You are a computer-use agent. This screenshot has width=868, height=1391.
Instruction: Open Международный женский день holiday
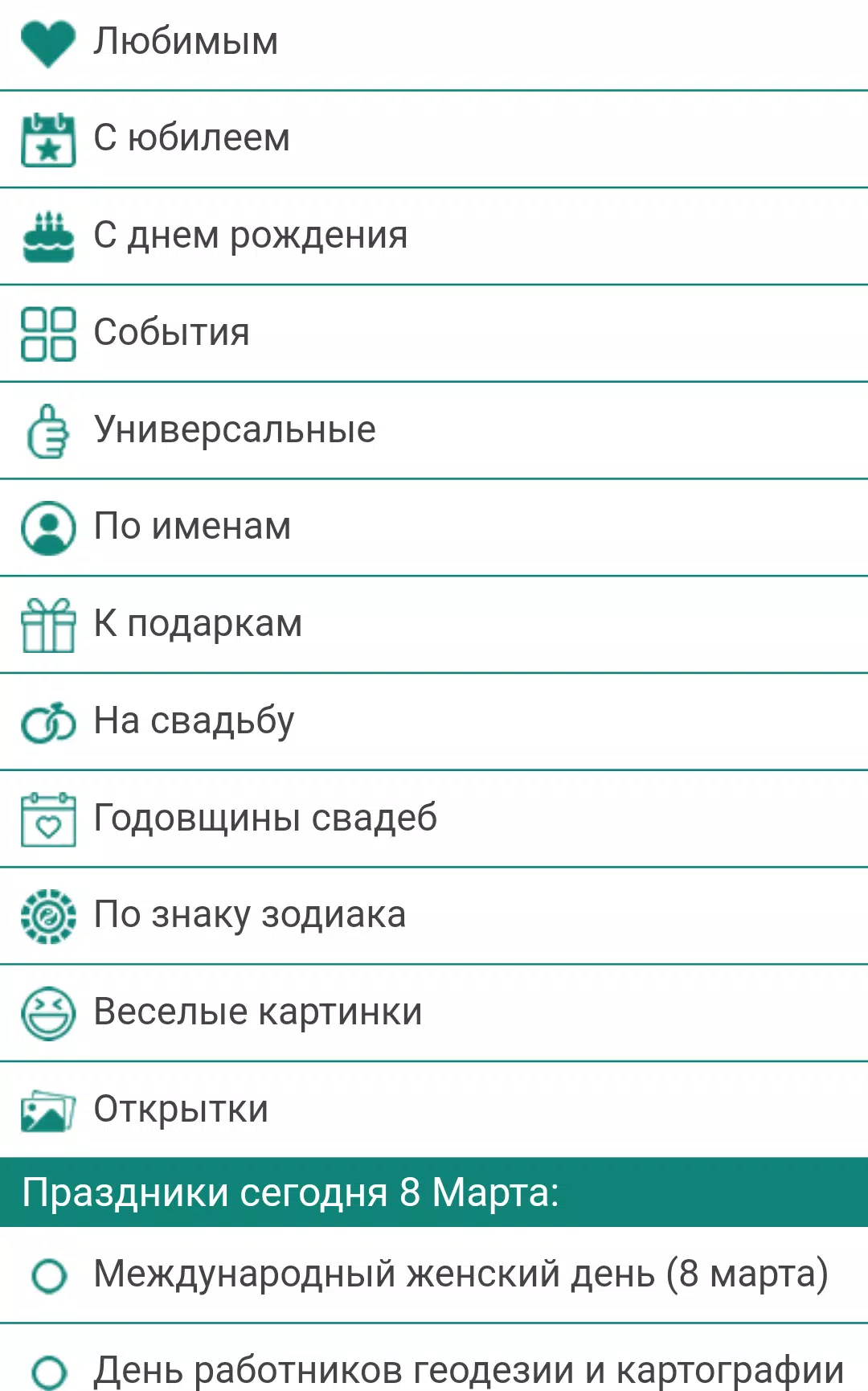460,1275
